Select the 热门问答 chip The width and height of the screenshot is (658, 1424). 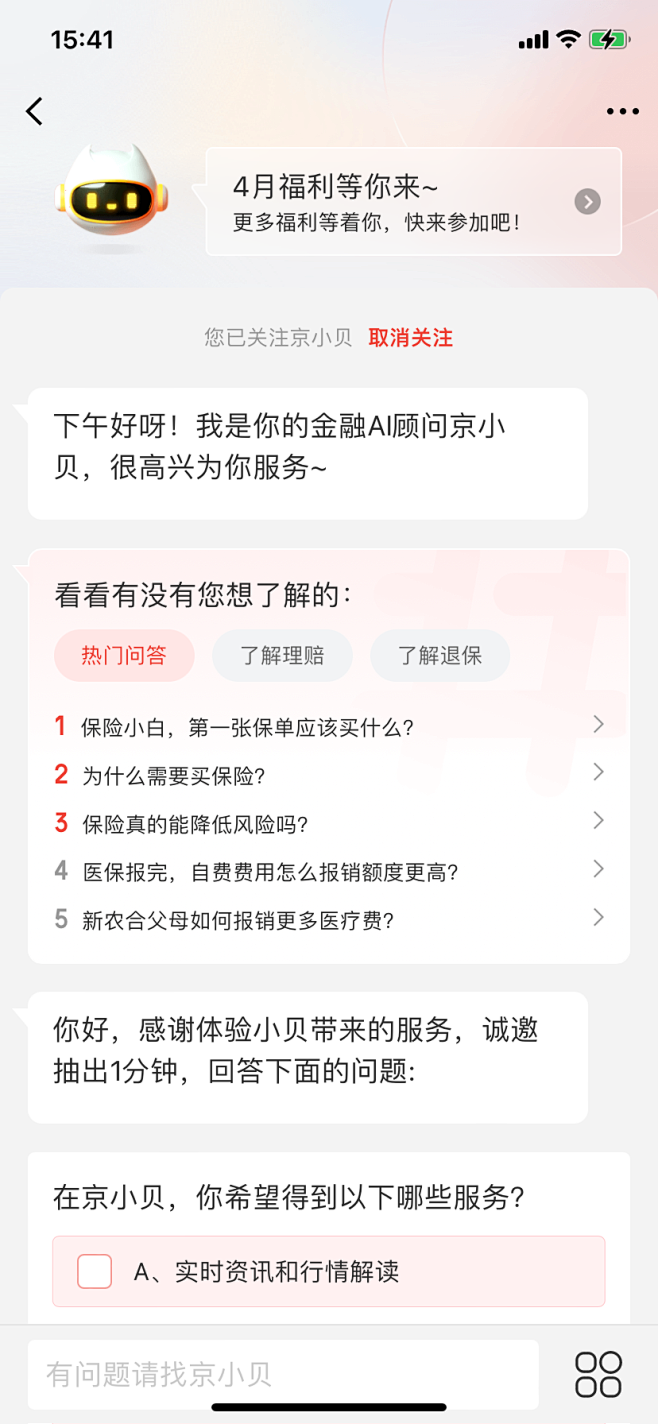tap(124, 656)
